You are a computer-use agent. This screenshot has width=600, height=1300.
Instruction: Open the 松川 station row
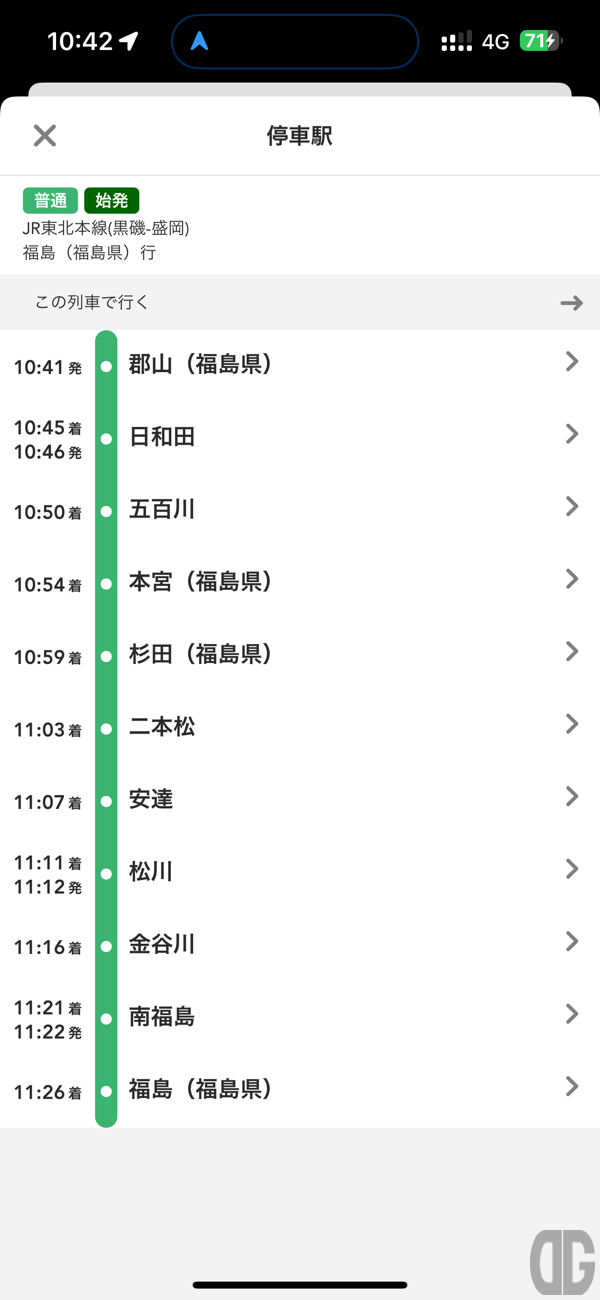coord(300,872)
